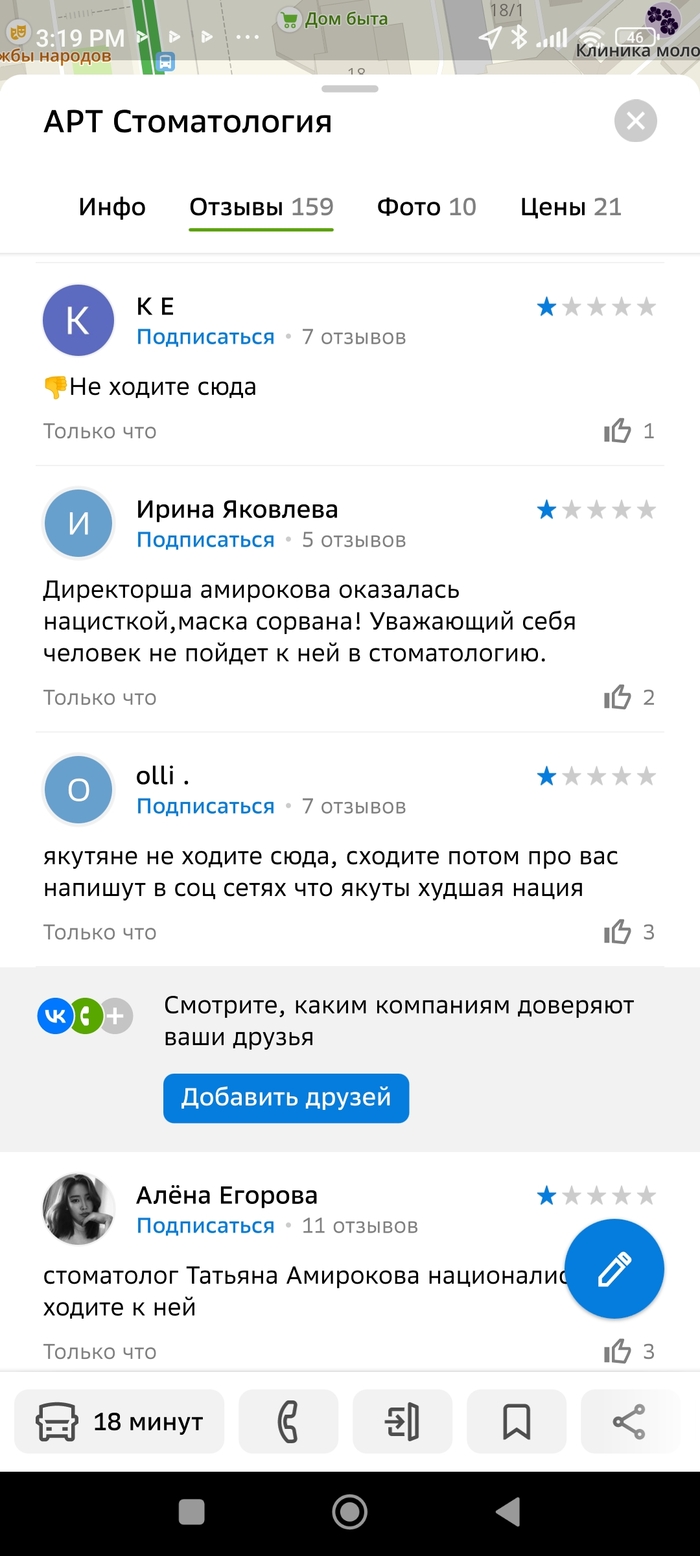Screen dimensions: 700x1556
Task: Close the АРТ Стоматология card
Action: (x=635, y=122)
